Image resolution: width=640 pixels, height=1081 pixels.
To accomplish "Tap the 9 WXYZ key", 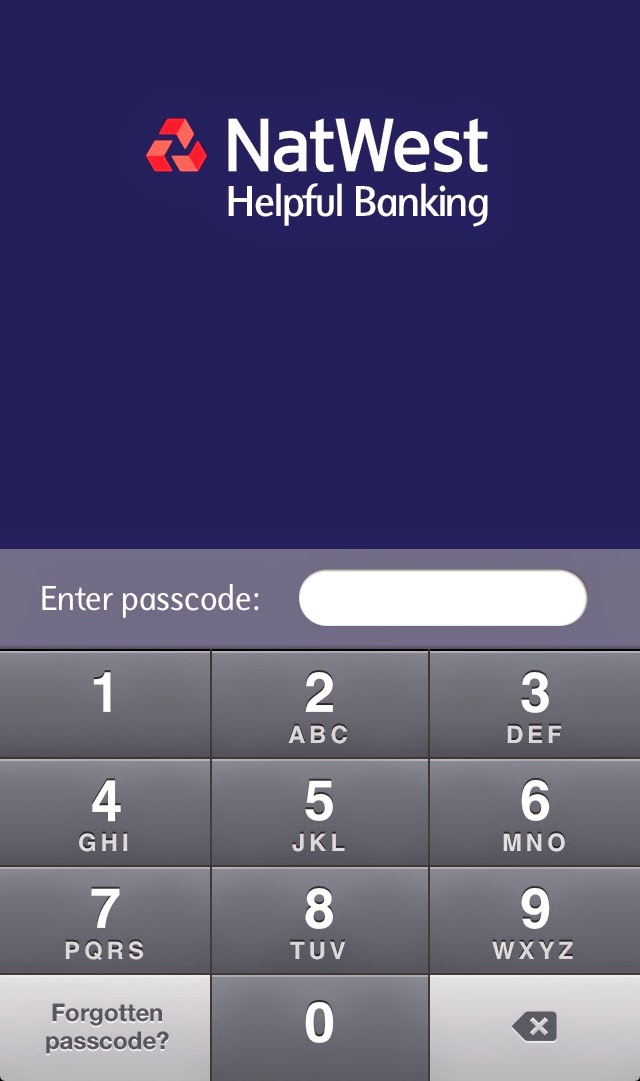I will click(x=535, y=920).
